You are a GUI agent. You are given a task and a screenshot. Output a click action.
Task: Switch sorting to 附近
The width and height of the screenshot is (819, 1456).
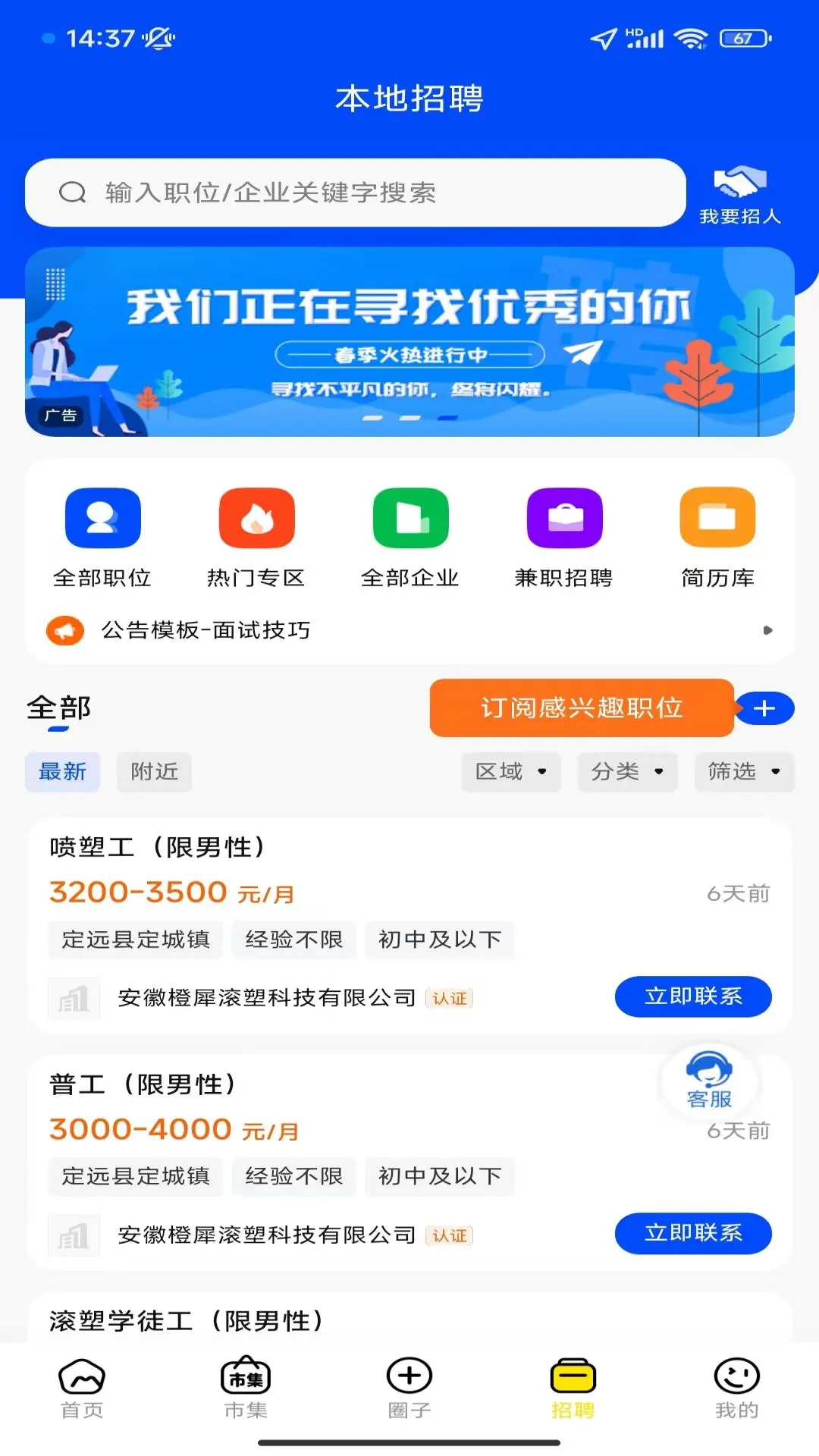click(x=154, y=771)
